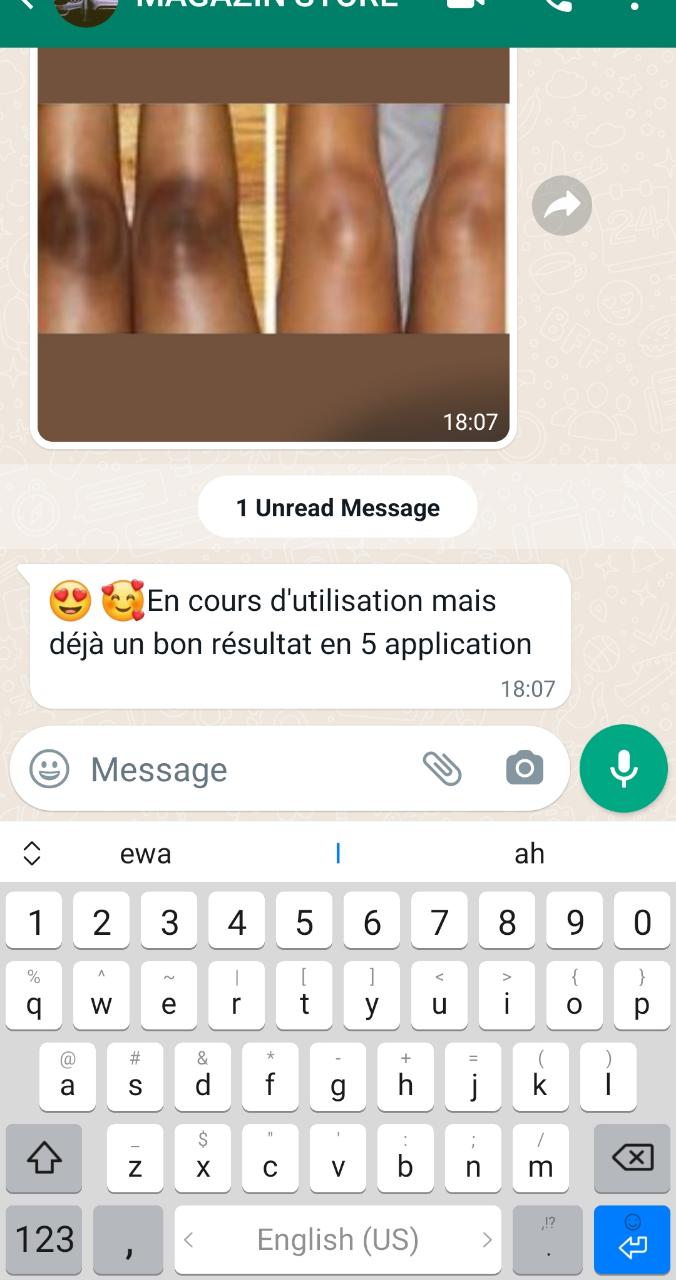Open the knees photo sent at 18:07
Image resolution: width=676 pixels, height=1280 pixels.
coord(273,240)
